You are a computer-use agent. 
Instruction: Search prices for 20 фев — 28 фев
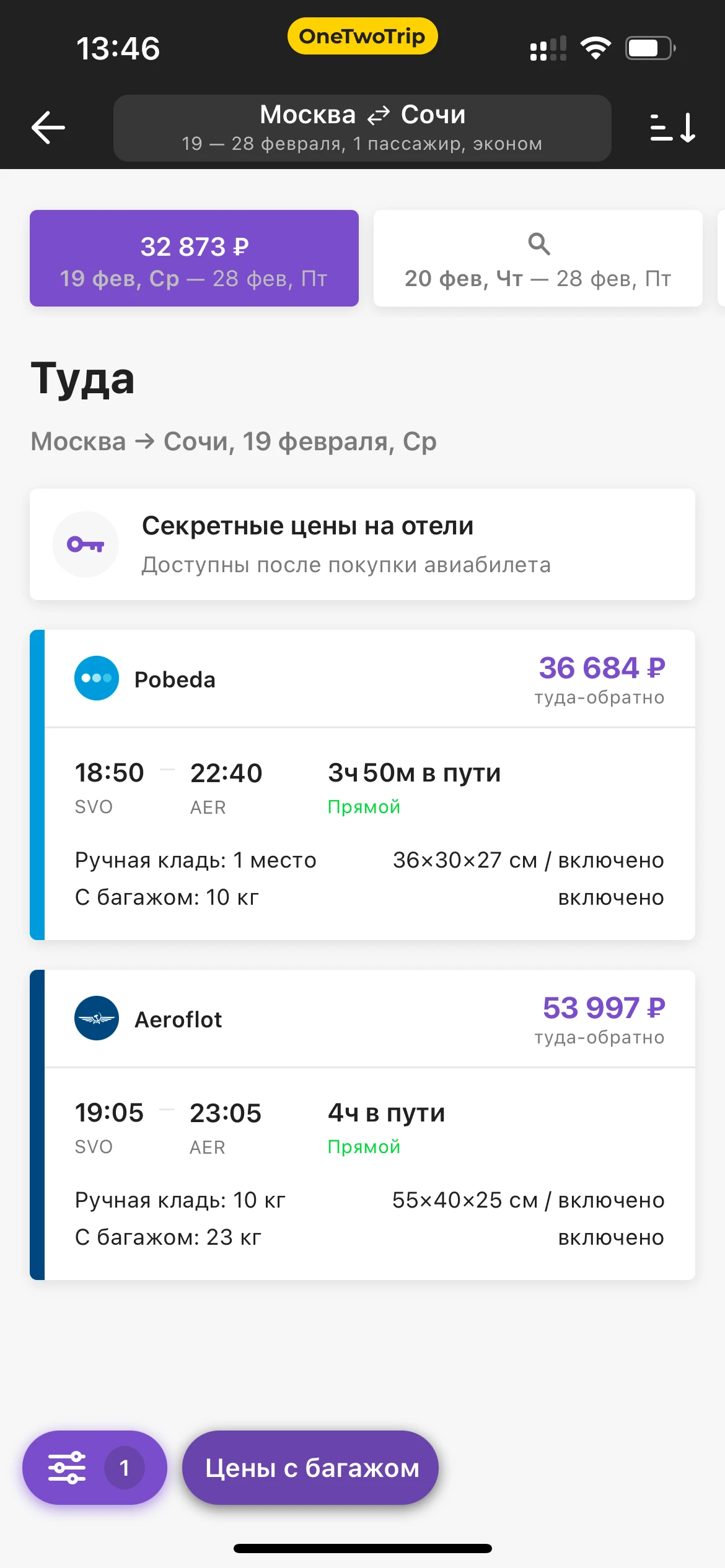(x=537, y=258)
